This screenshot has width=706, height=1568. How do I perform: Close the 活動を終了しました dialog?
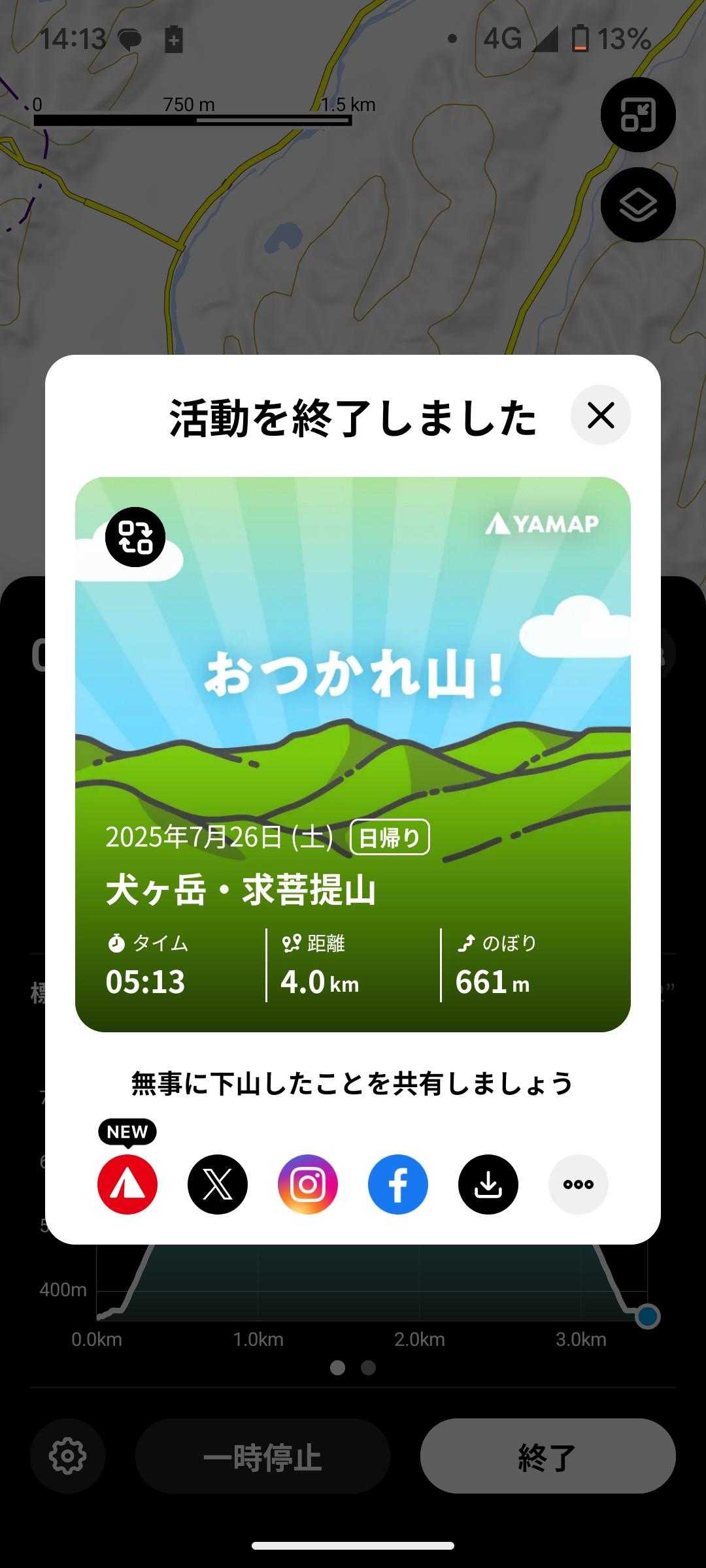[x=600, y=416]
